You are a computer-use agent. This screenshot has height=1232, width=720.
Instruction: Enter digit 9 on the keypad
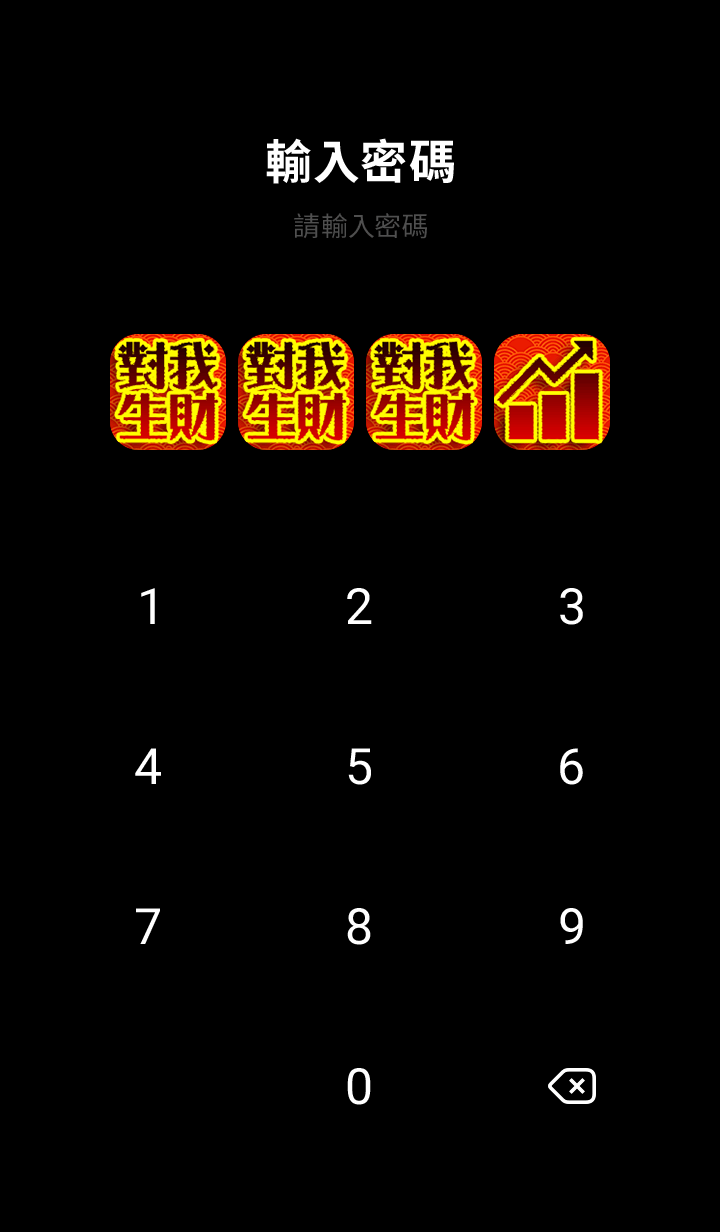tap(571, 927)
